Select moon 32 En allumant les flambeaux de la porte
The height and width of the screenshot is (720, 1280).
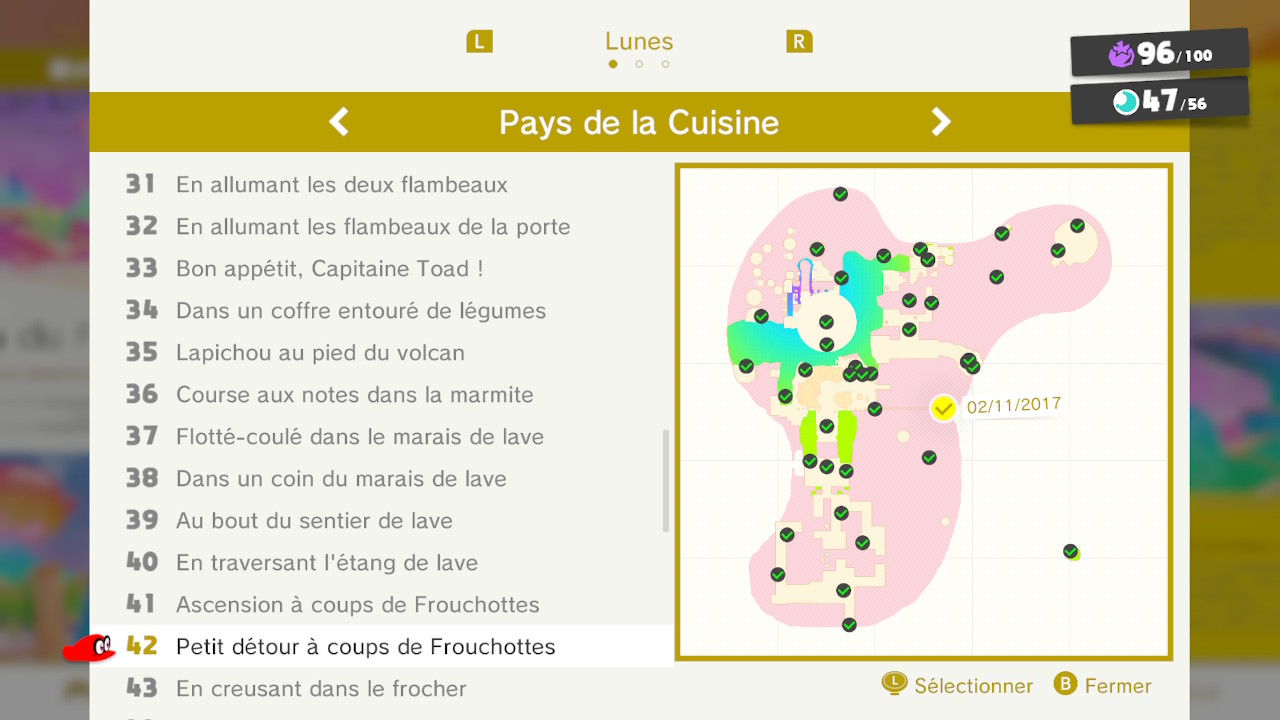(372, 227)
